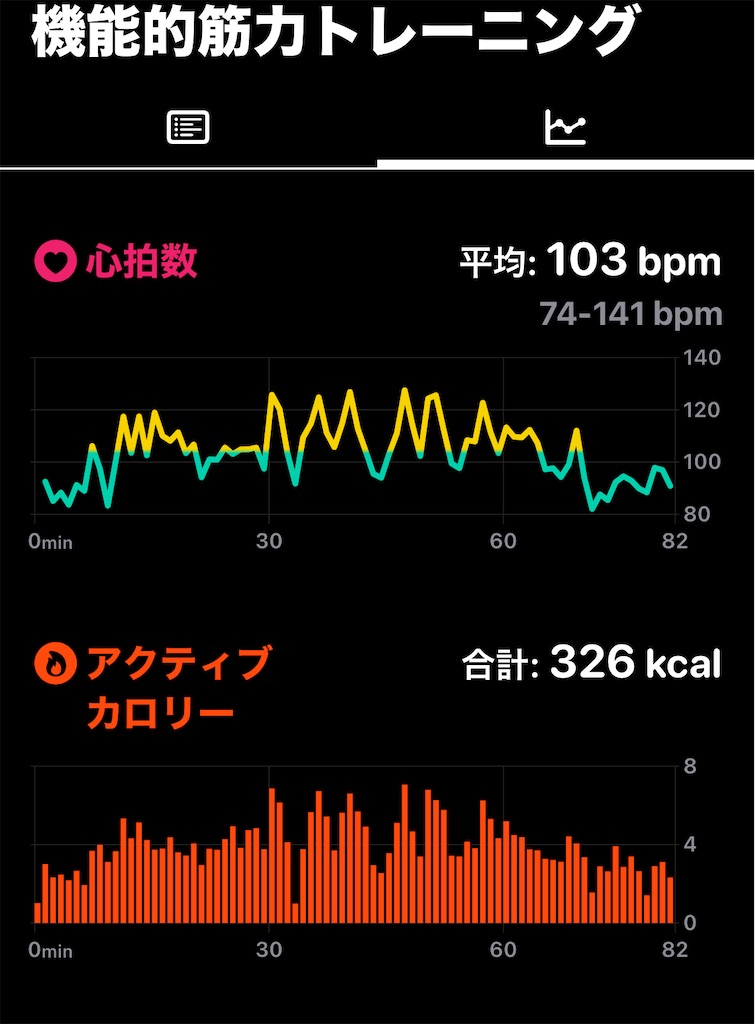Click the line graph icon on the right tab
Screen dimensions: 755x1024
567,127
